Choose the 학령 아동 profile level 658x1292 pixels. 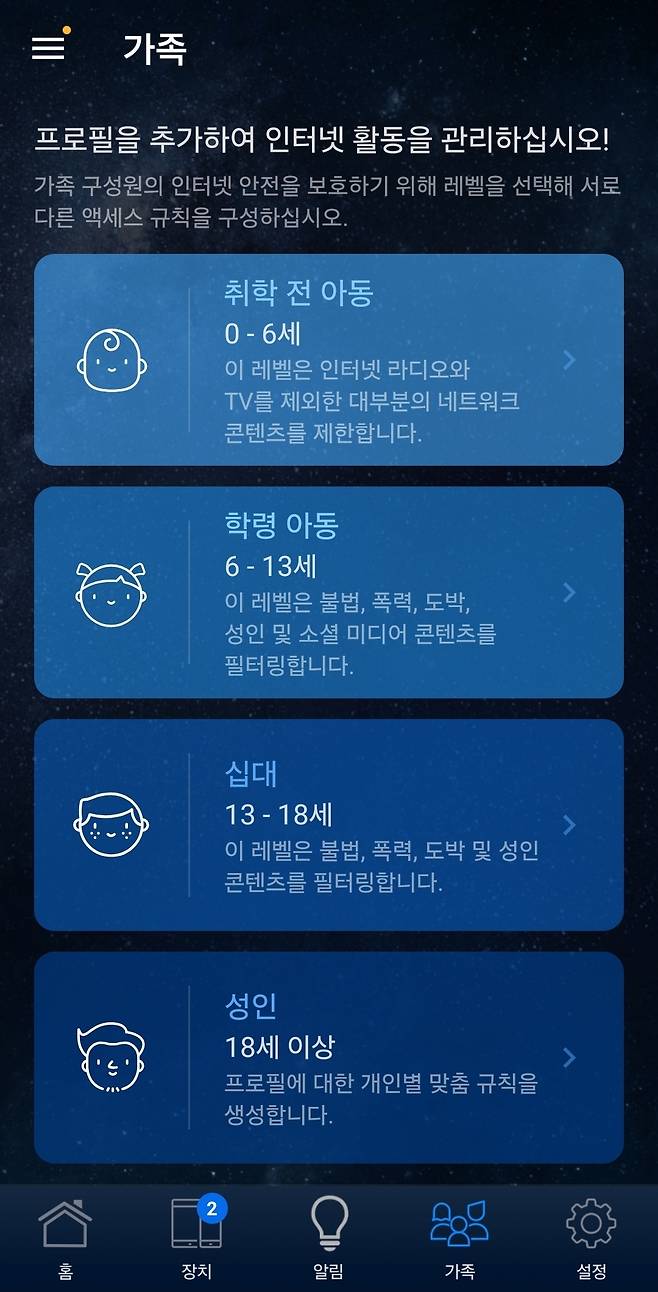(x=329, y=592)
